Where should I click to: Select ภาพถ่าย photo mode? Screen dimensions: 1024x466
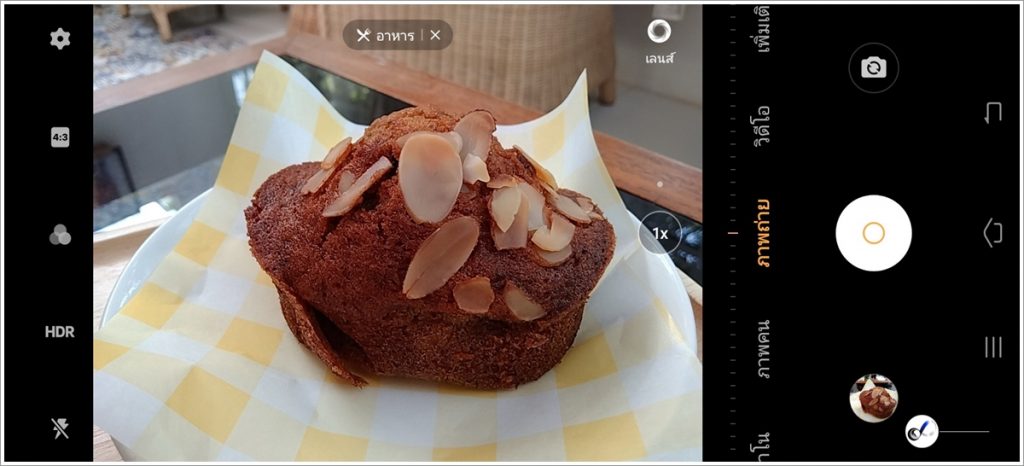pos(763,233)
